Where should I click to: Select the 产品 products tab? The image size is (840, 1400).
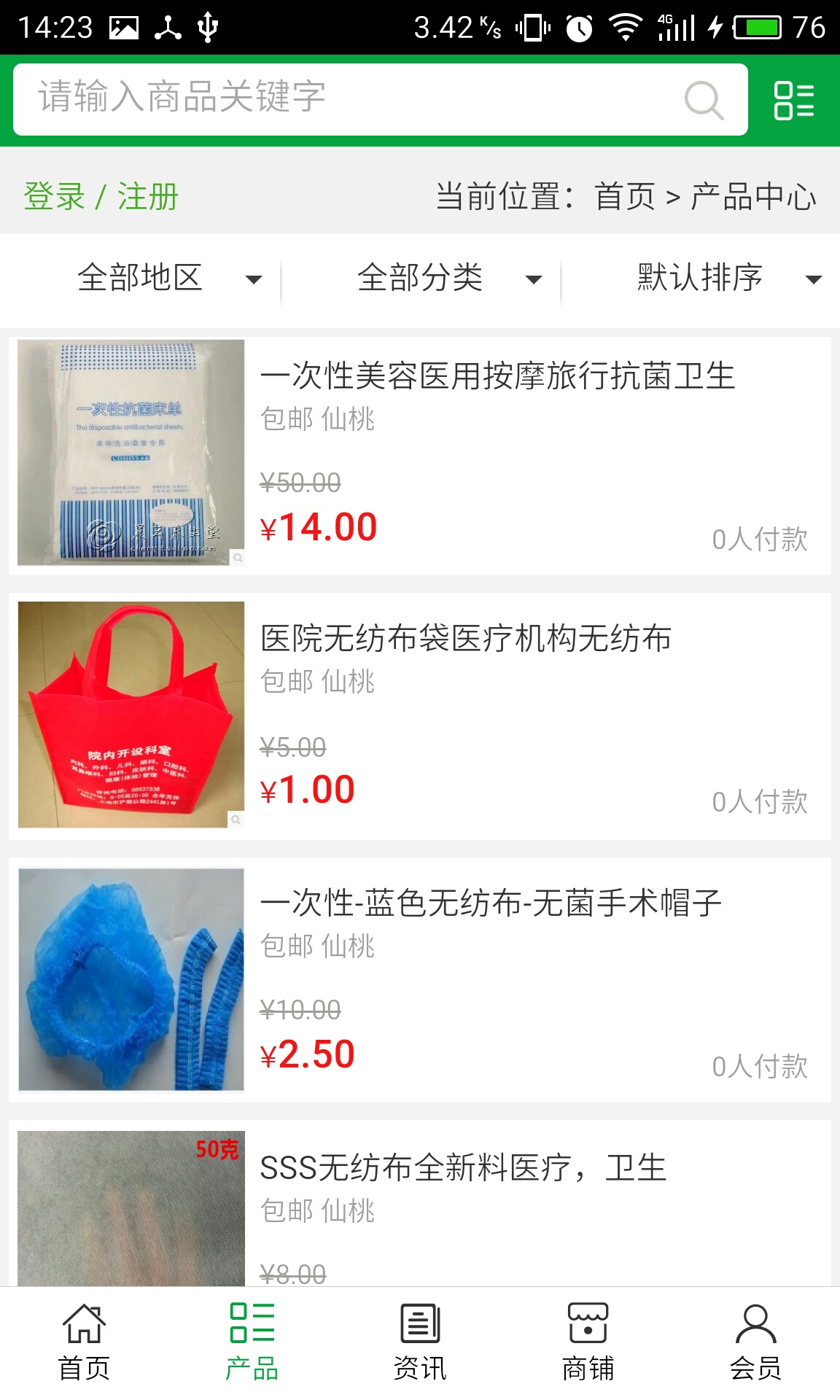tap(252, 1342)
